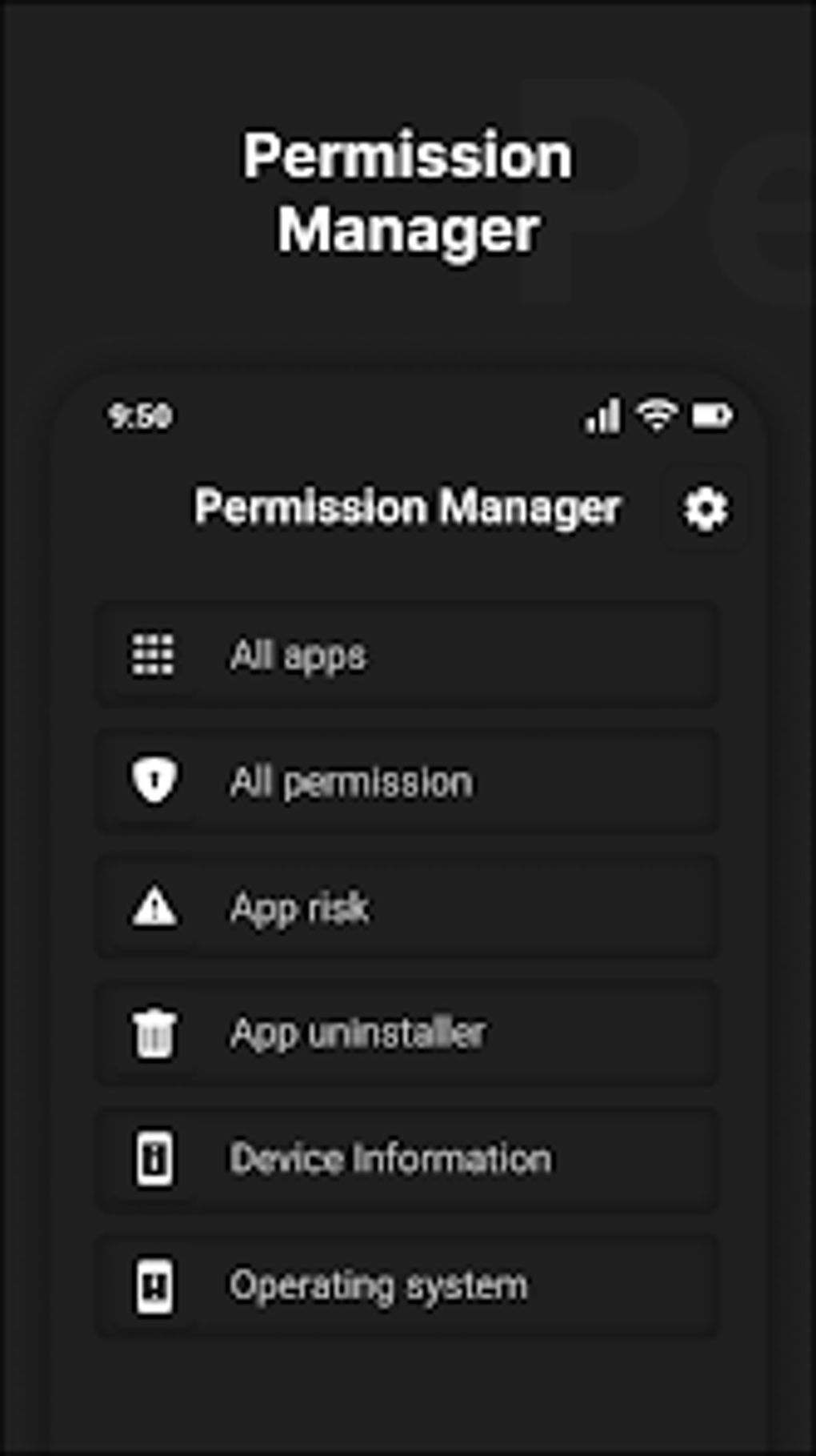Open the All permission section
Image resolution: width=816 pixels, height=1456 pixels.
click(x=408, y=780)
